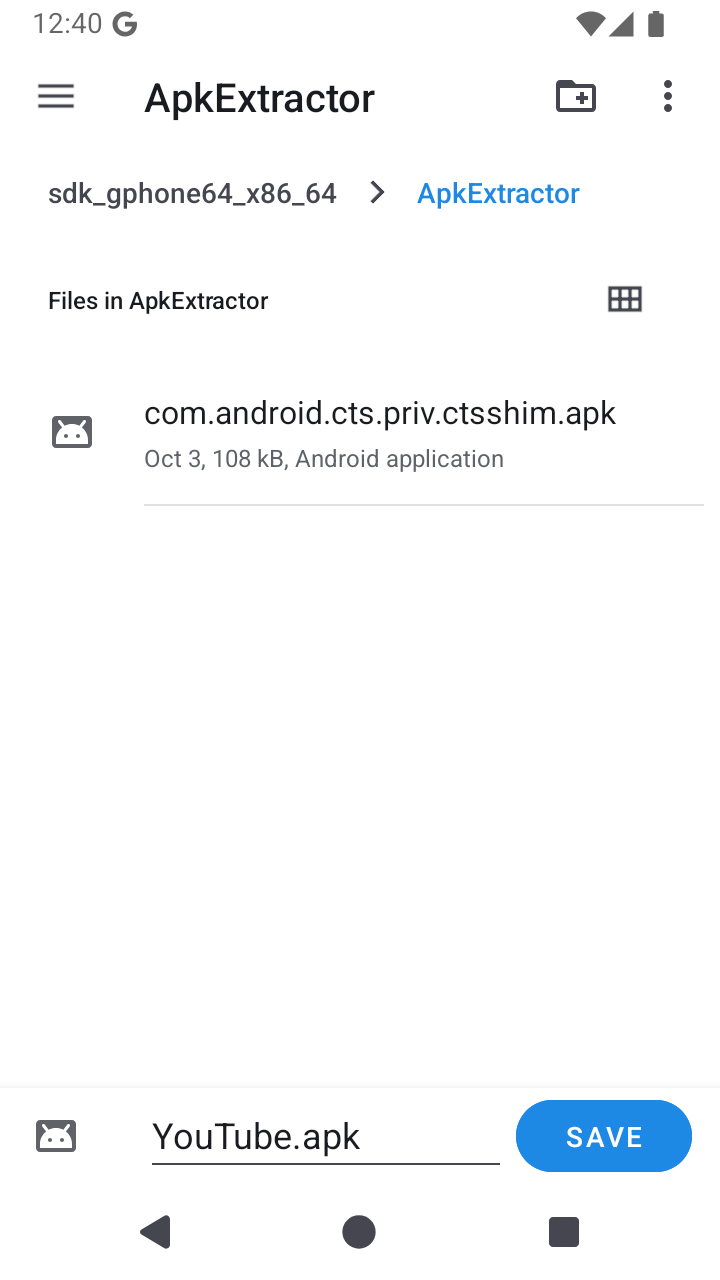Go back using the system back button
Image resolution: width=720 pixels, height=1280 pixels.
point(156,1232)
